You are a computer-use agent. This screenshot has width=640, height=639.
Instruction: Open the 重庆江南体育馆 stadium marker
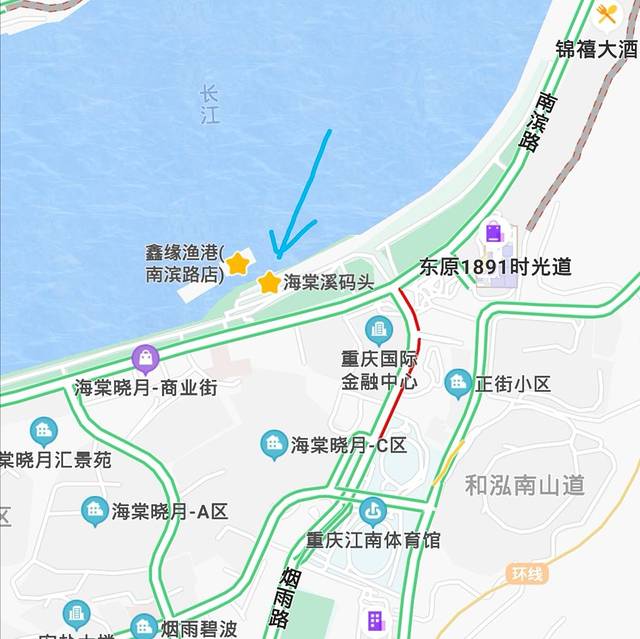pyautogui.click(x=373, y=513)
